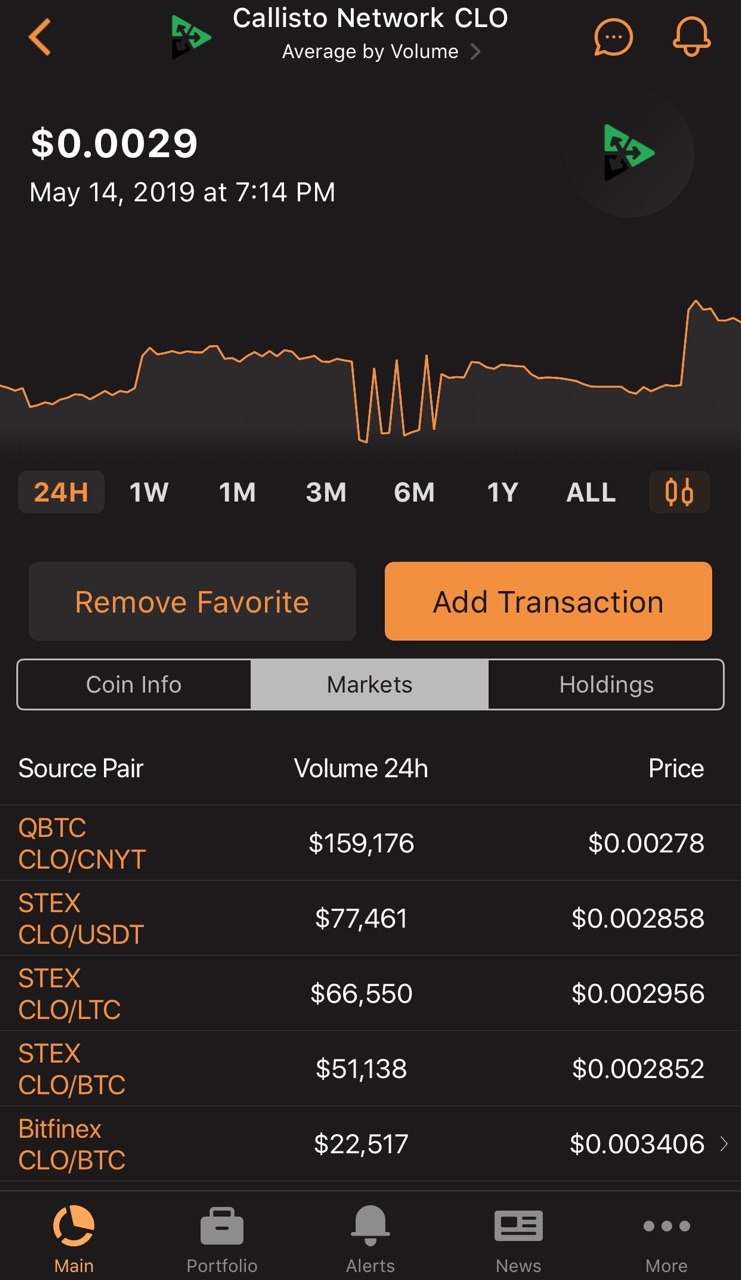Switch to the Holdings segment
The image size is (741, 1280).
pyautogui.click(x=606, y=685)
